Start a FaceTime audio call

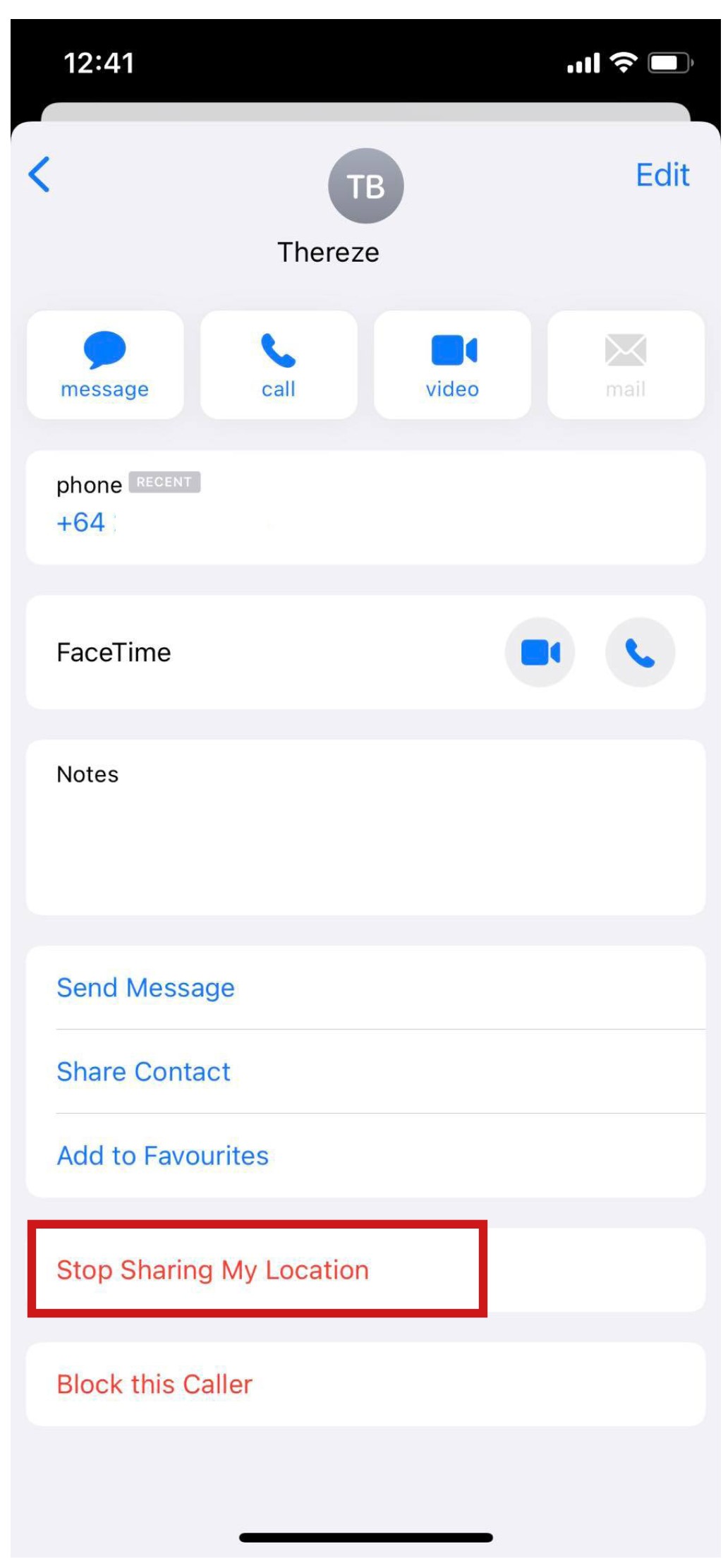tap(640, 653)
